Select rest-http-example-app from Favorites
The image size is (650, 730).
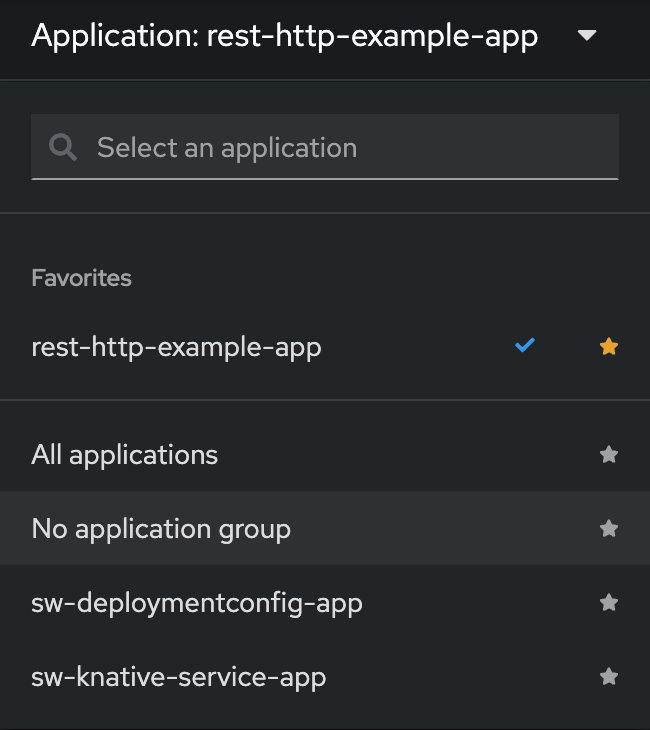coord(177,348)
